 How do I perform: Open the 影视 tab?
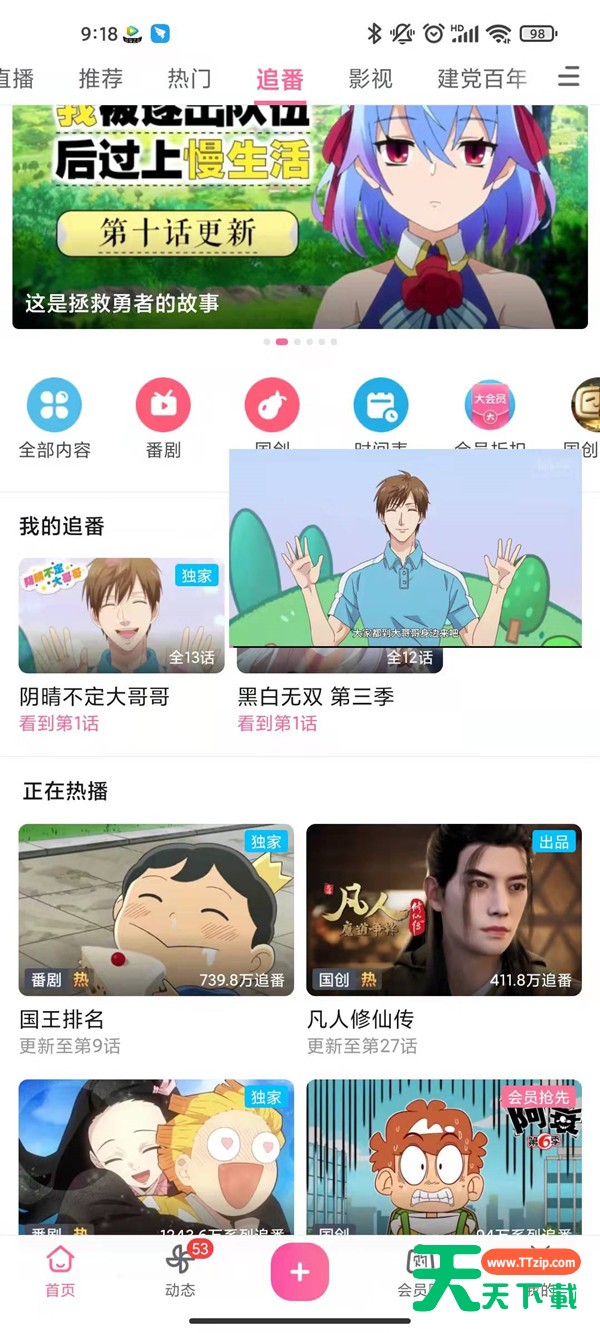click(370, 78)
